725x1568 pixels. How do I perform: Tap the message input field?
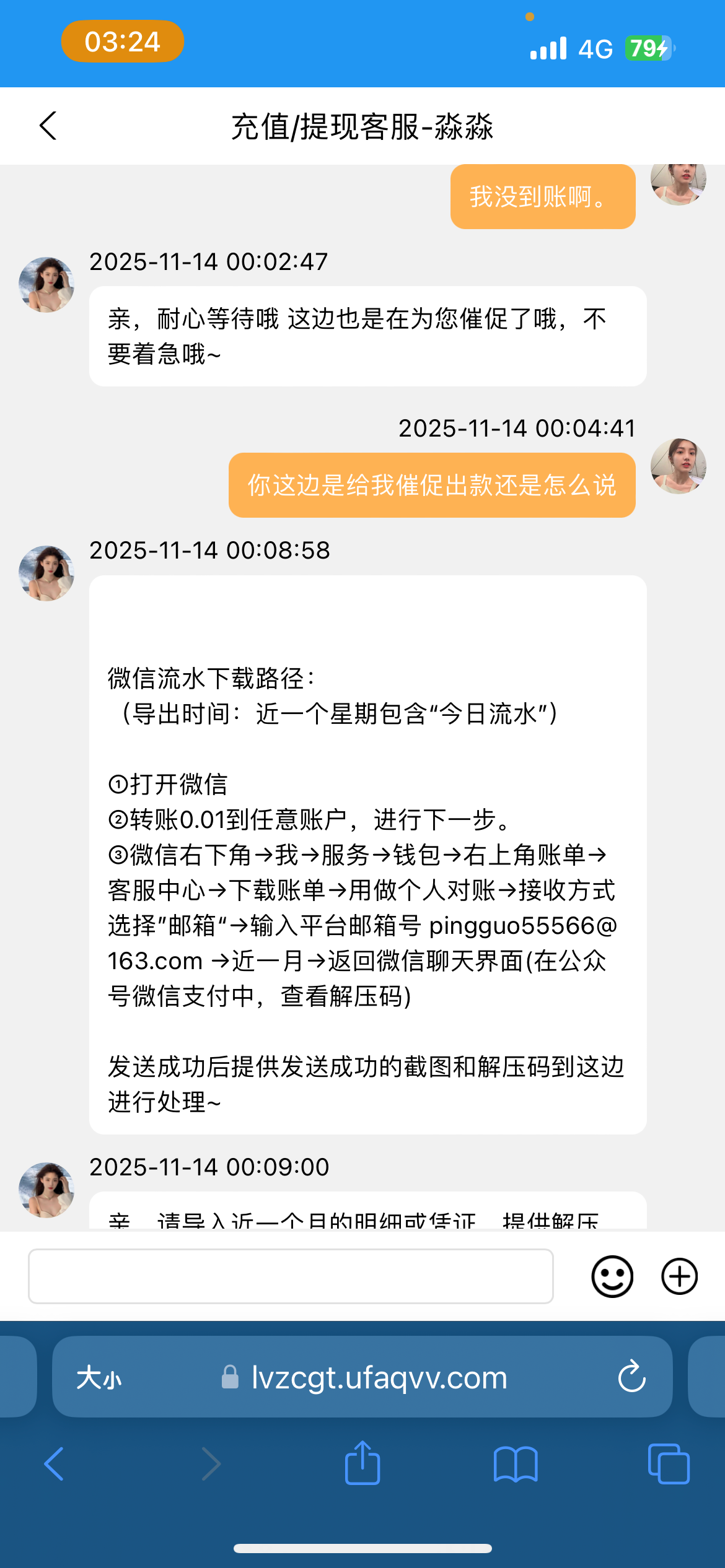tap(291, 1276)
